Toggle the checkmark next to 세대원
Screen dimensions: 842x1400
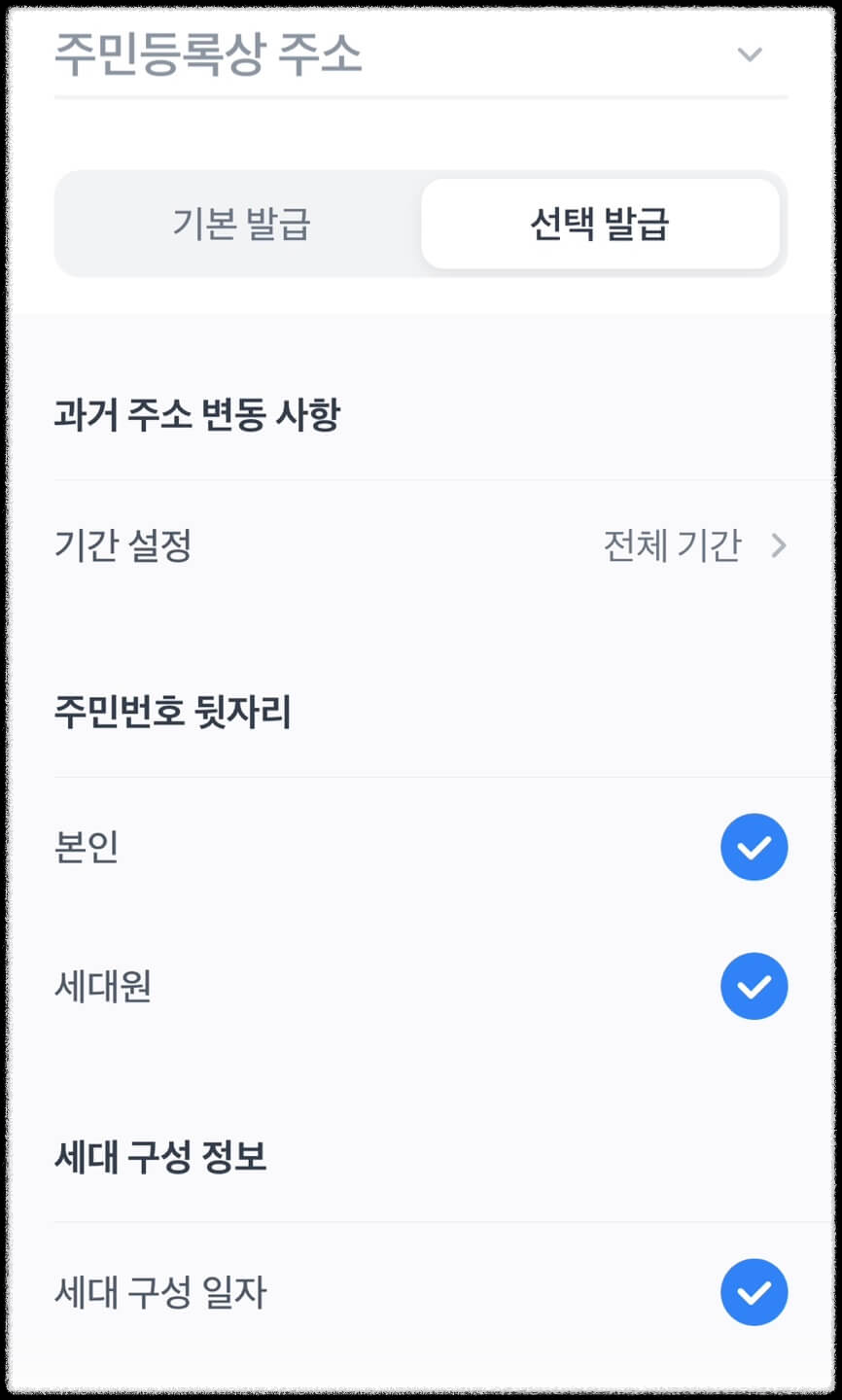click(754, 986)
